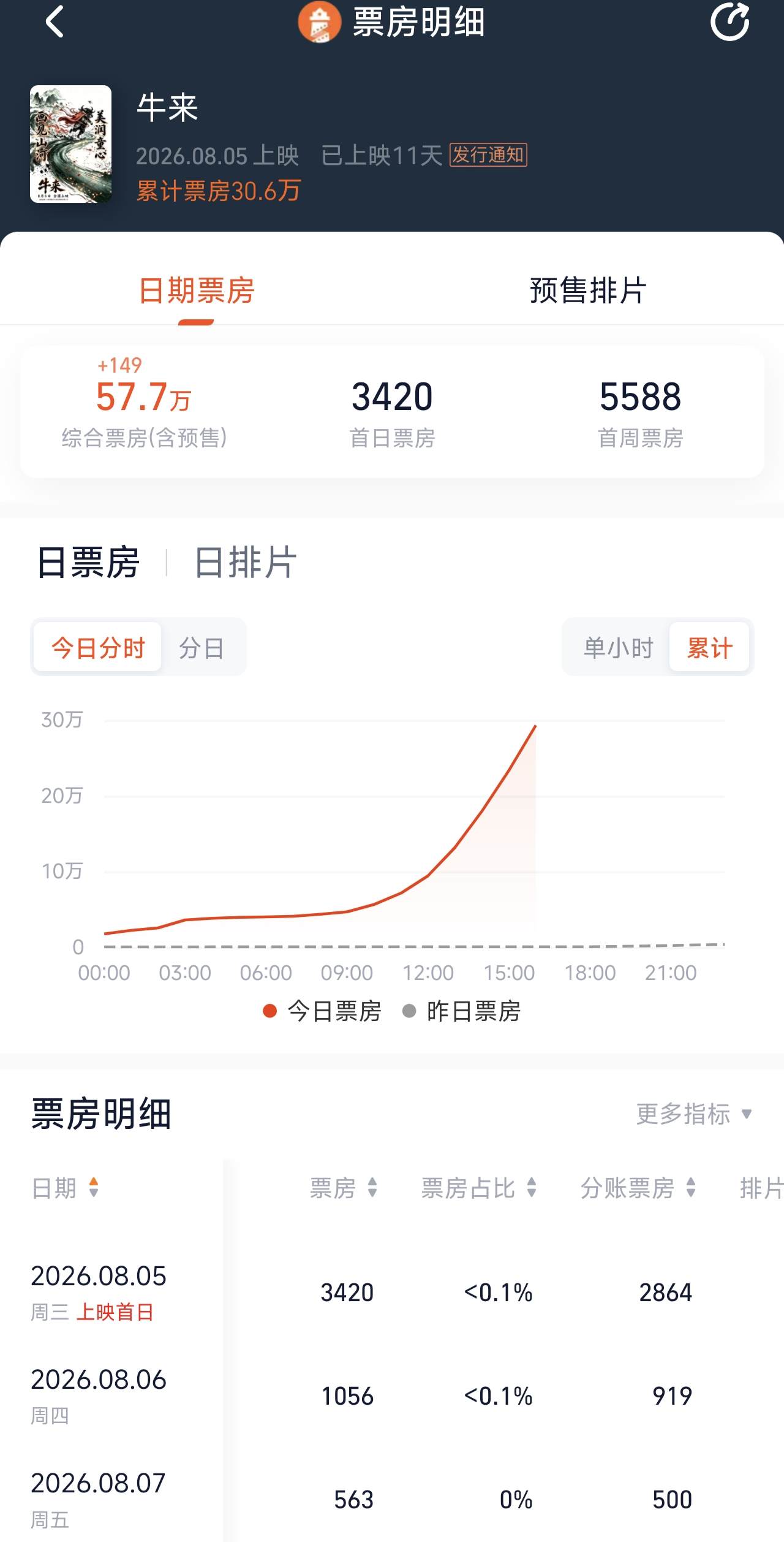Share this box office page
Image resolution: width=784 pixels, height=1542 pixels.
[x=729, y=22]
